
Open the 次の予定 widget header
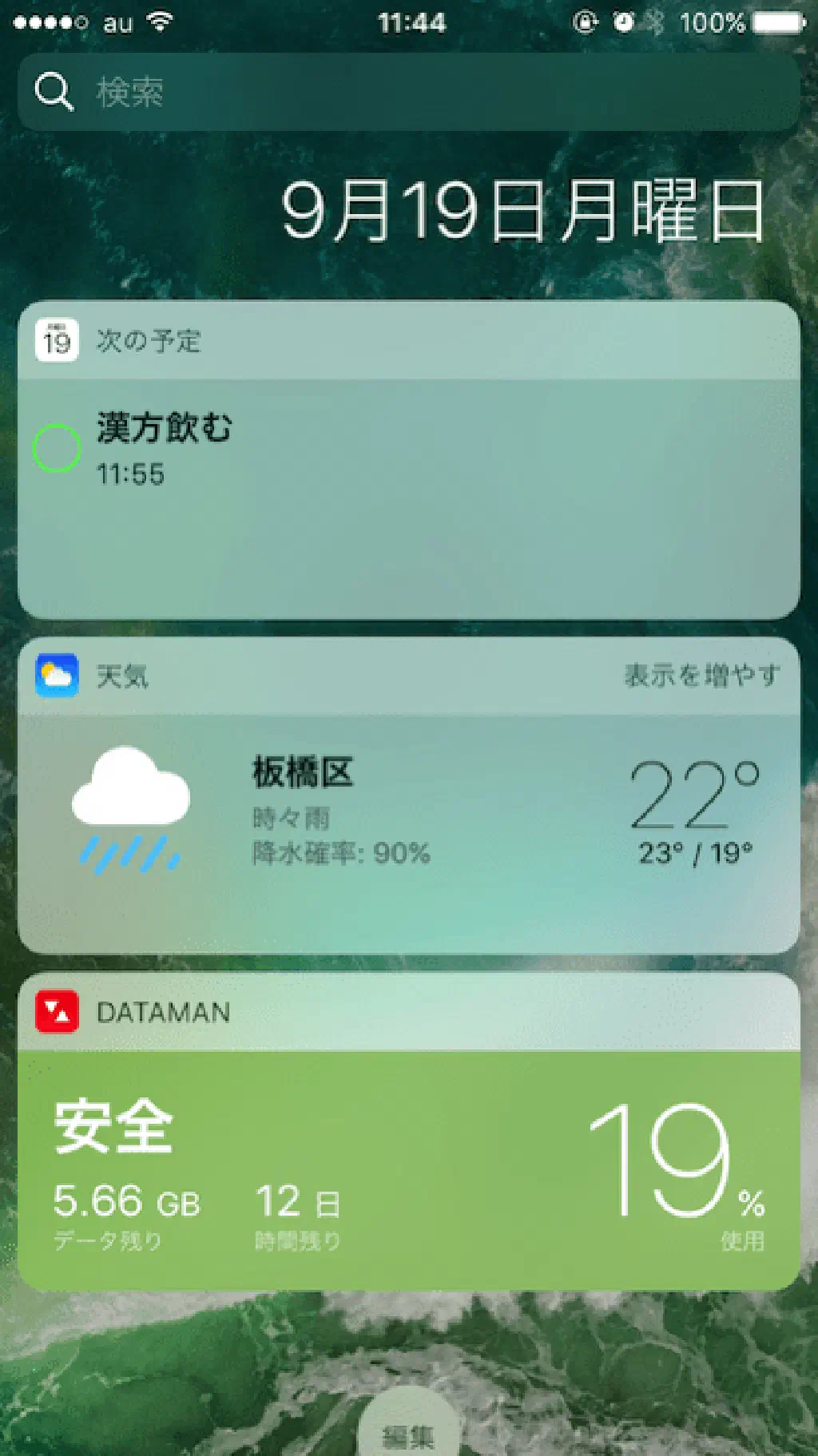[149, 341]
